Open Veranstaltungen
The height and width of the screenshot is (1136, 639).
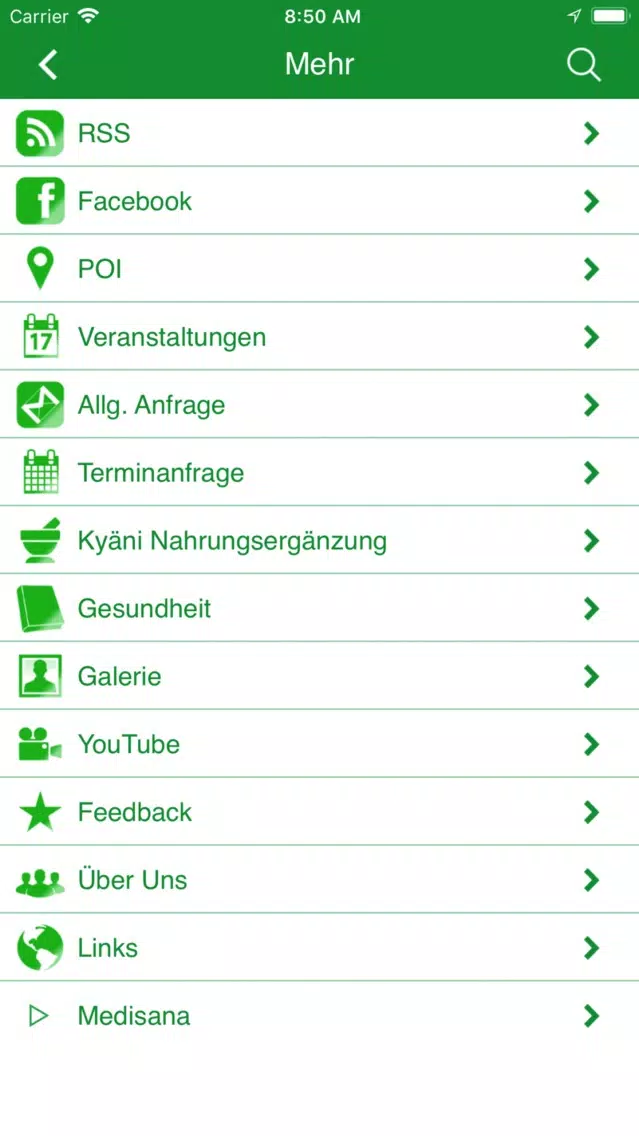[320, 337]
